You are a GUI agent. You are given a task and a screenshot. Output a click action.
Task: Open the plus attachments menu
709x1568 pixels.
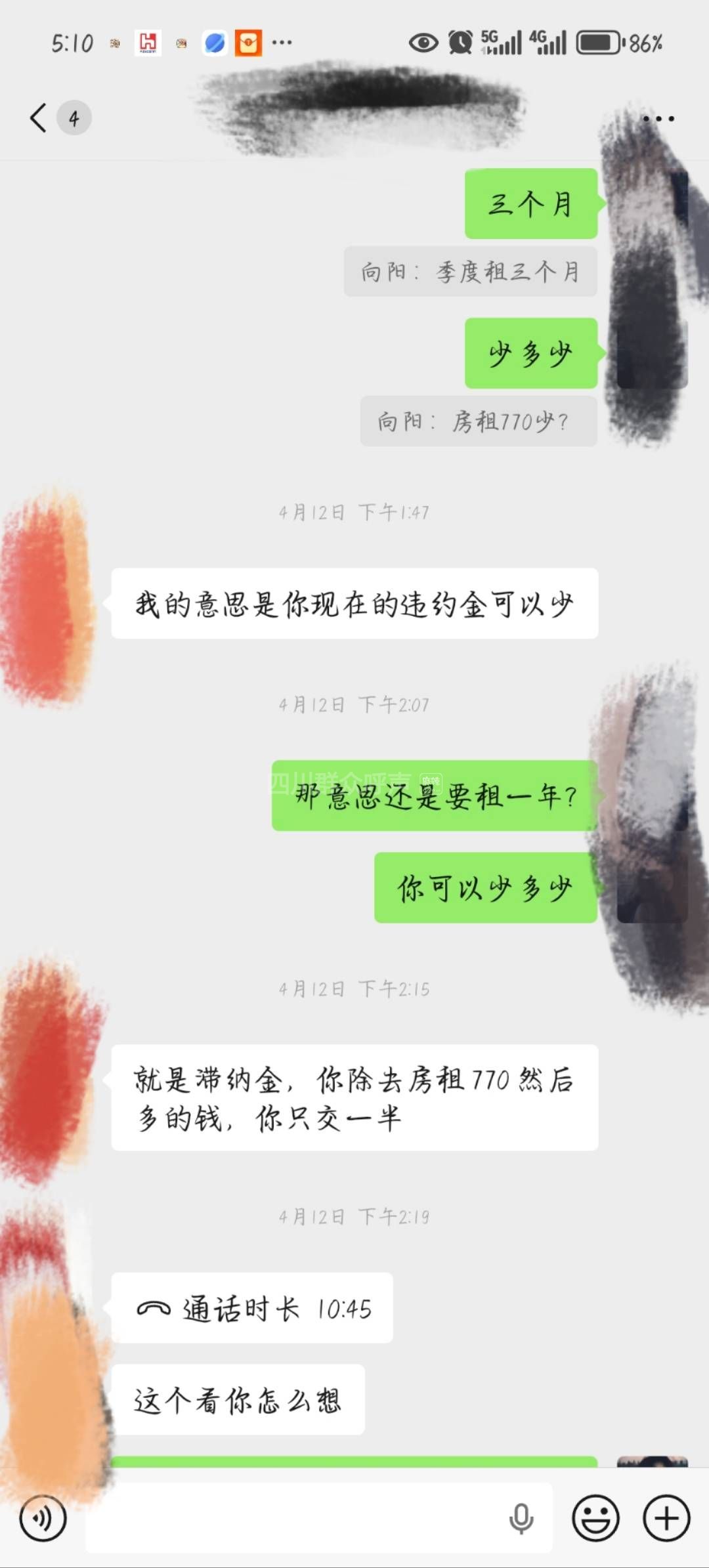[x=666, y=1517]
